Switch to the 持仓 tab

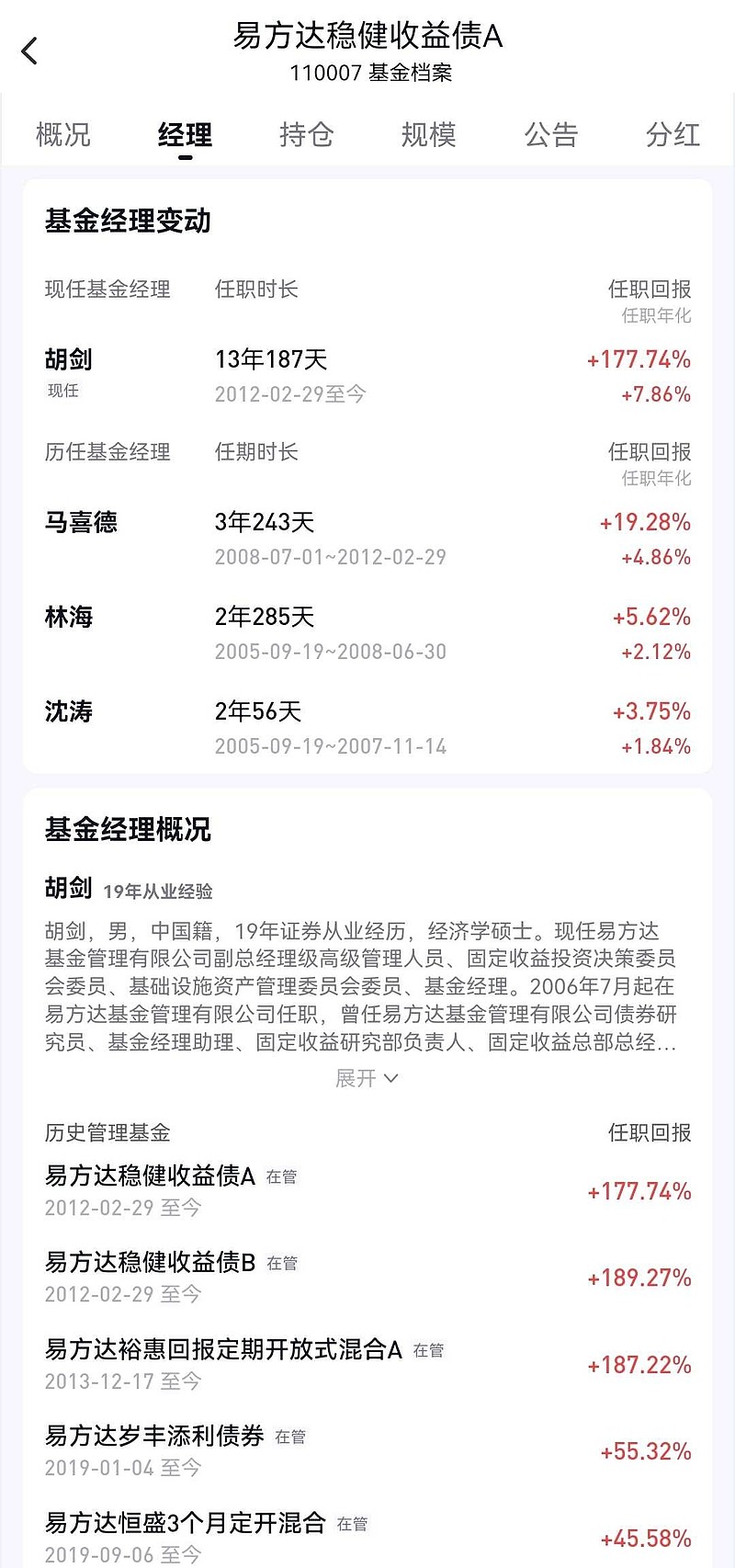(x=307, y=134)
